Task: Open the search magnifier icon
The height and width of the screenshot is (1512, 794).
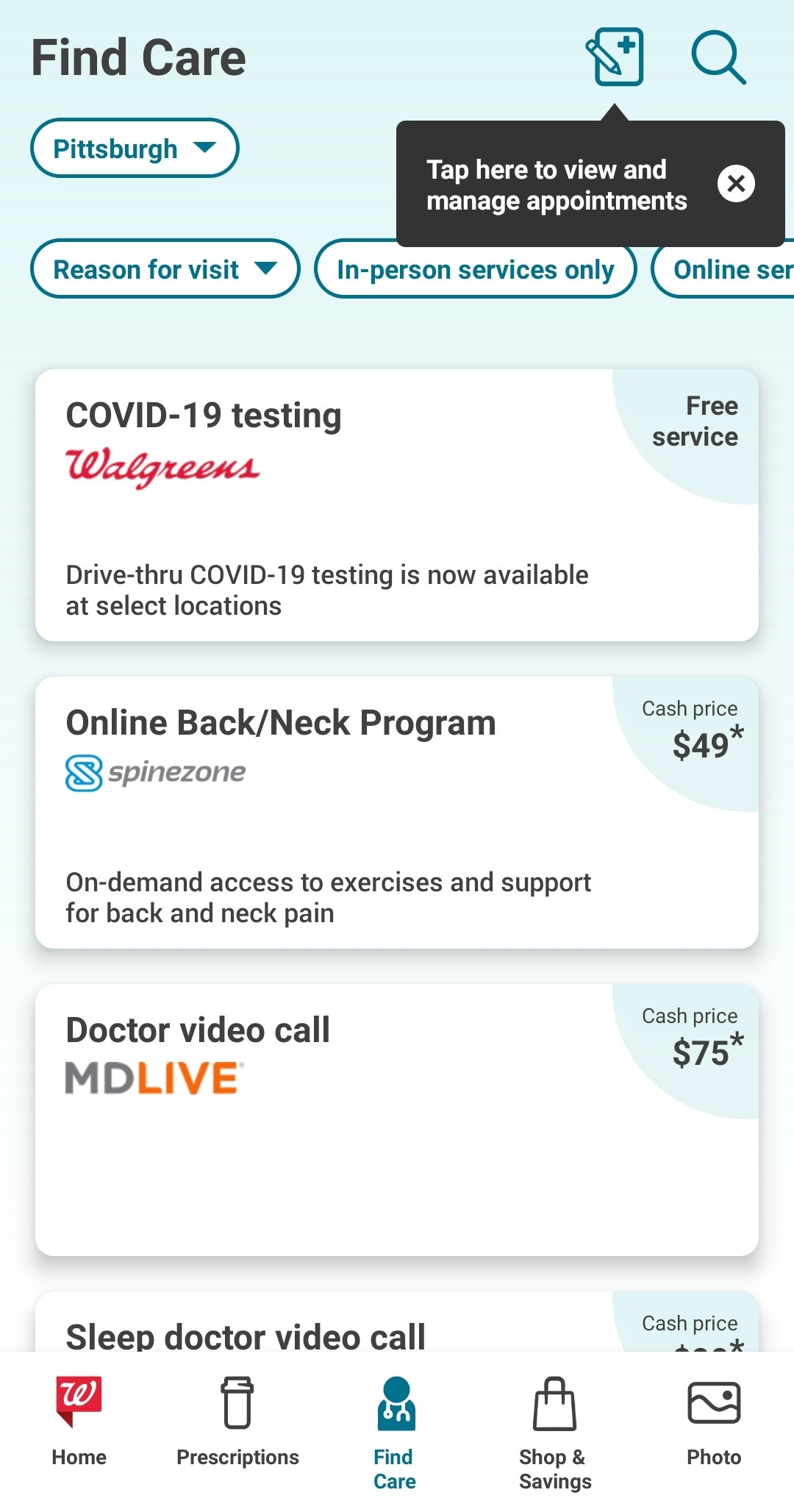Action: pyautogui.click(x=718, y=57)
